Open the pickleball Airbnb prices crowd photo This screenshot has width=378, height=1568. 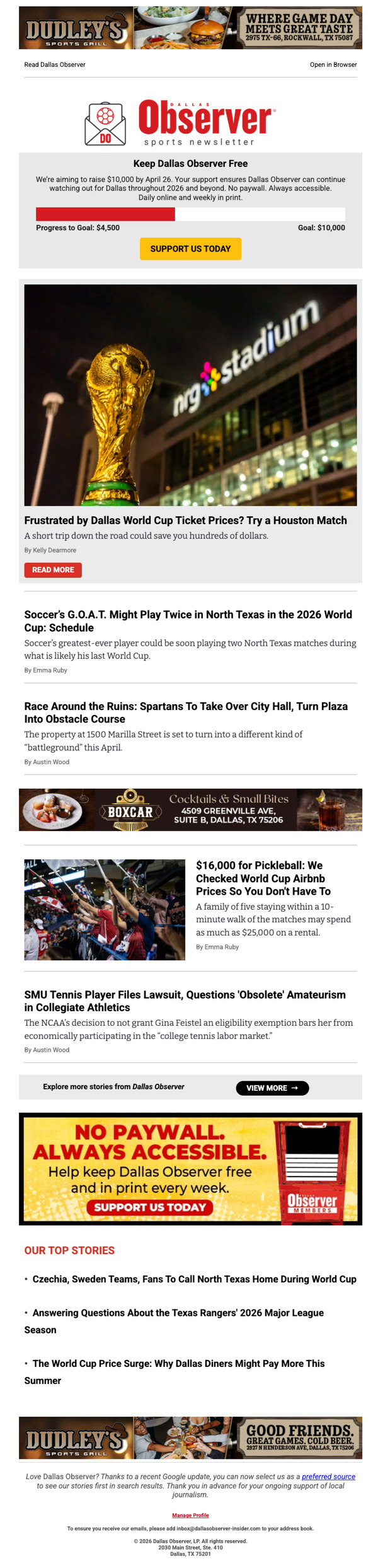(105, 909)
